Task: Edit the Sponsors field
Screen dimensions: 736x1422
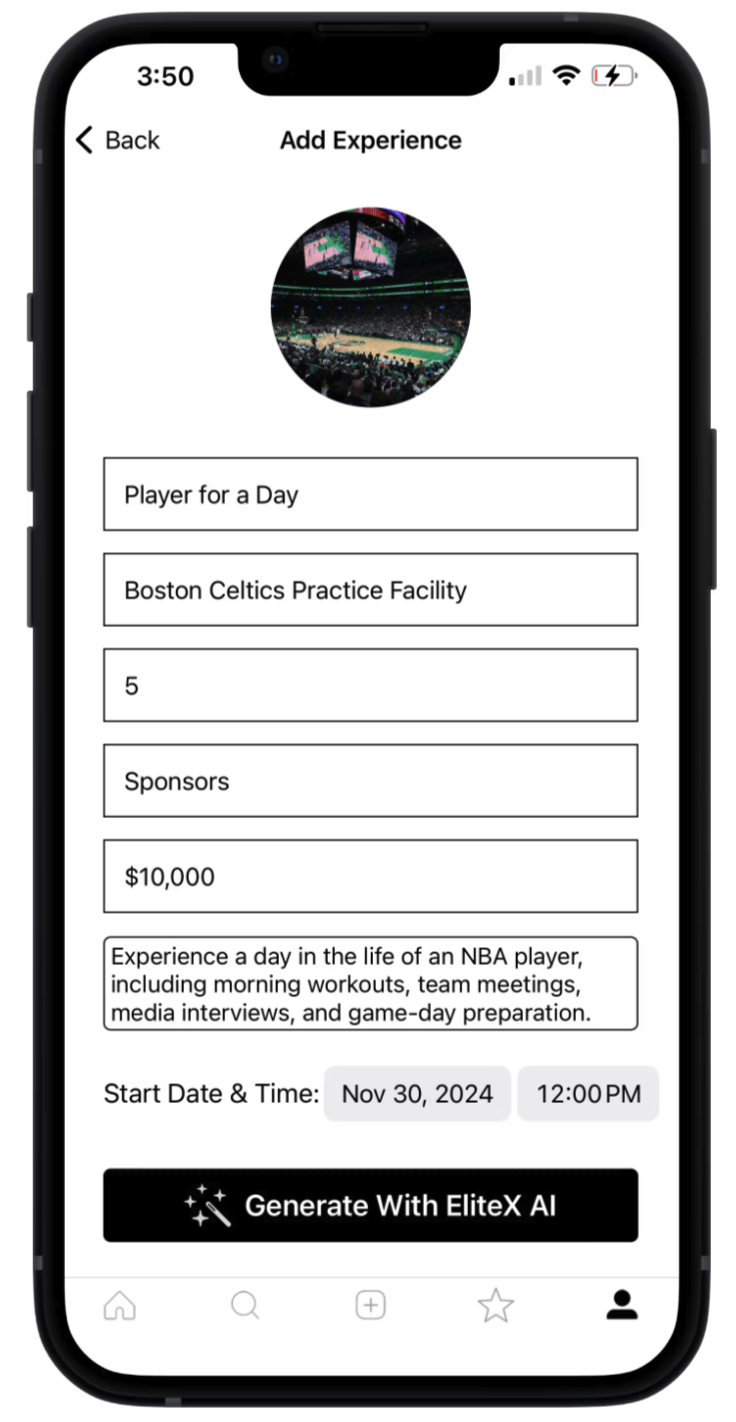Action: [x=370, y=781]
